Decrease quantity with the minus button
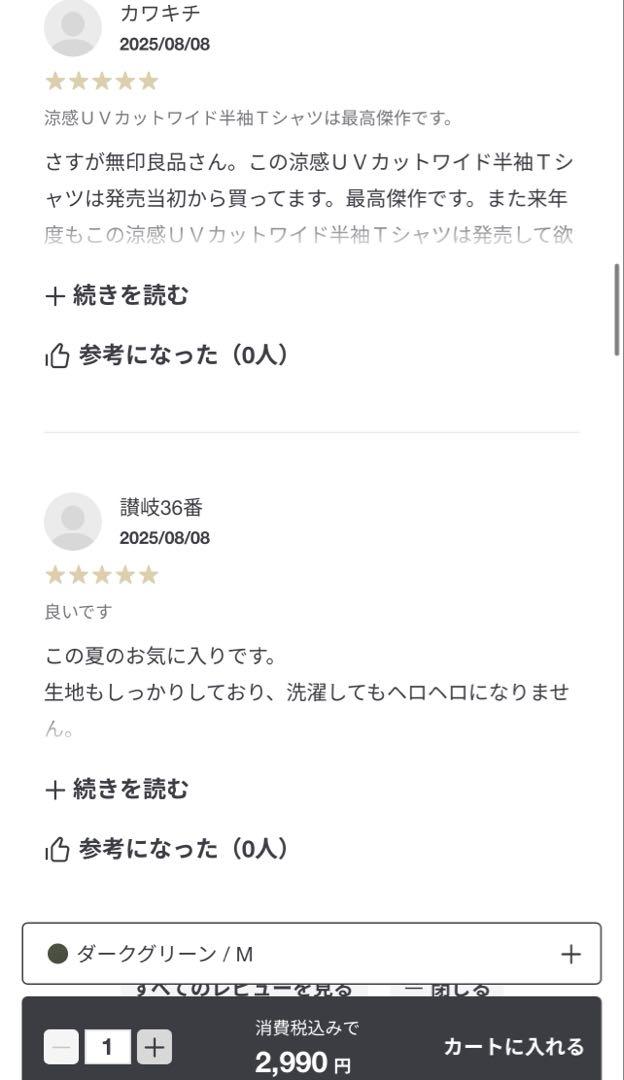 click(x=61, y=1048)
